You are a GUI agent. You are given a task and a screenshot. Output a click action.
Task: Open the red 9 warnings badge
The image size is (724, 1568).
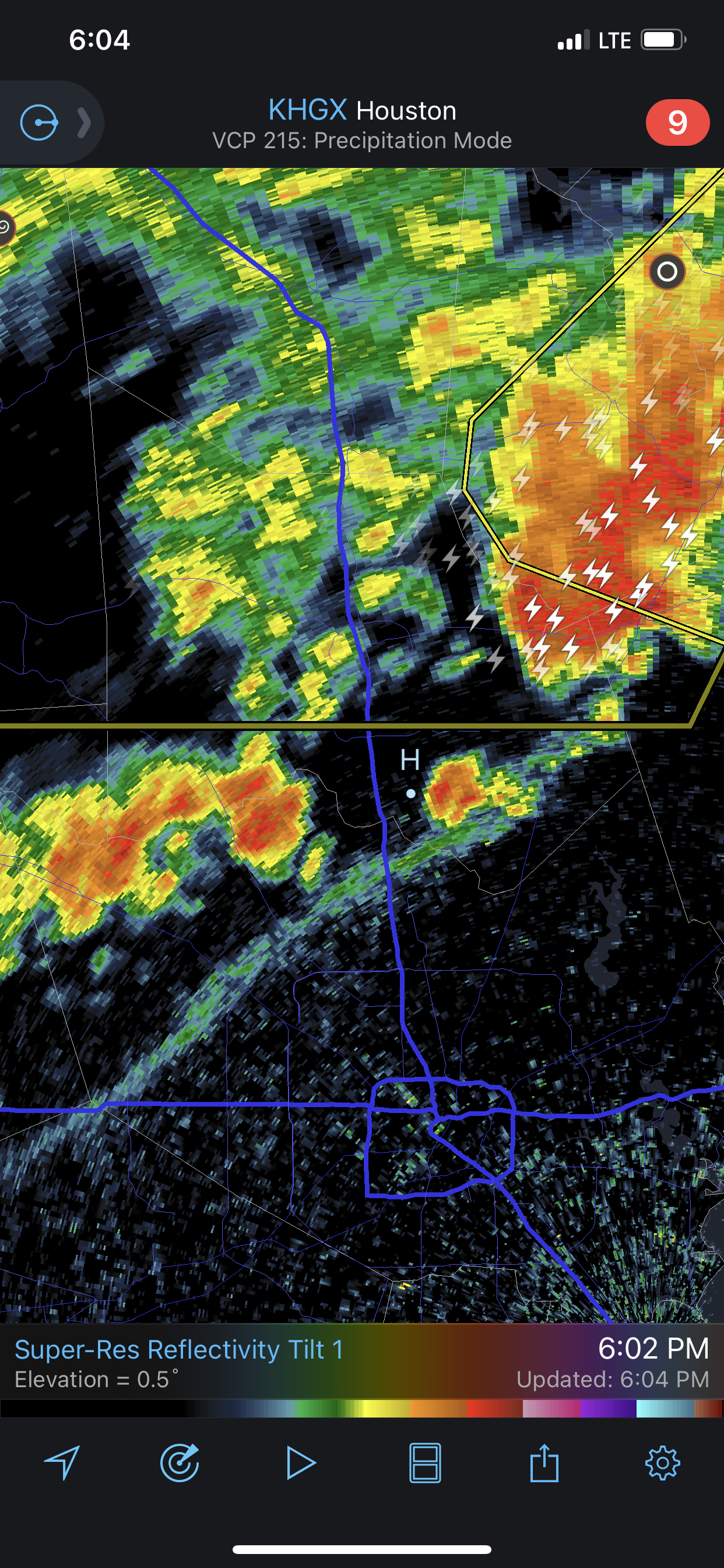[x=677, y=123]
